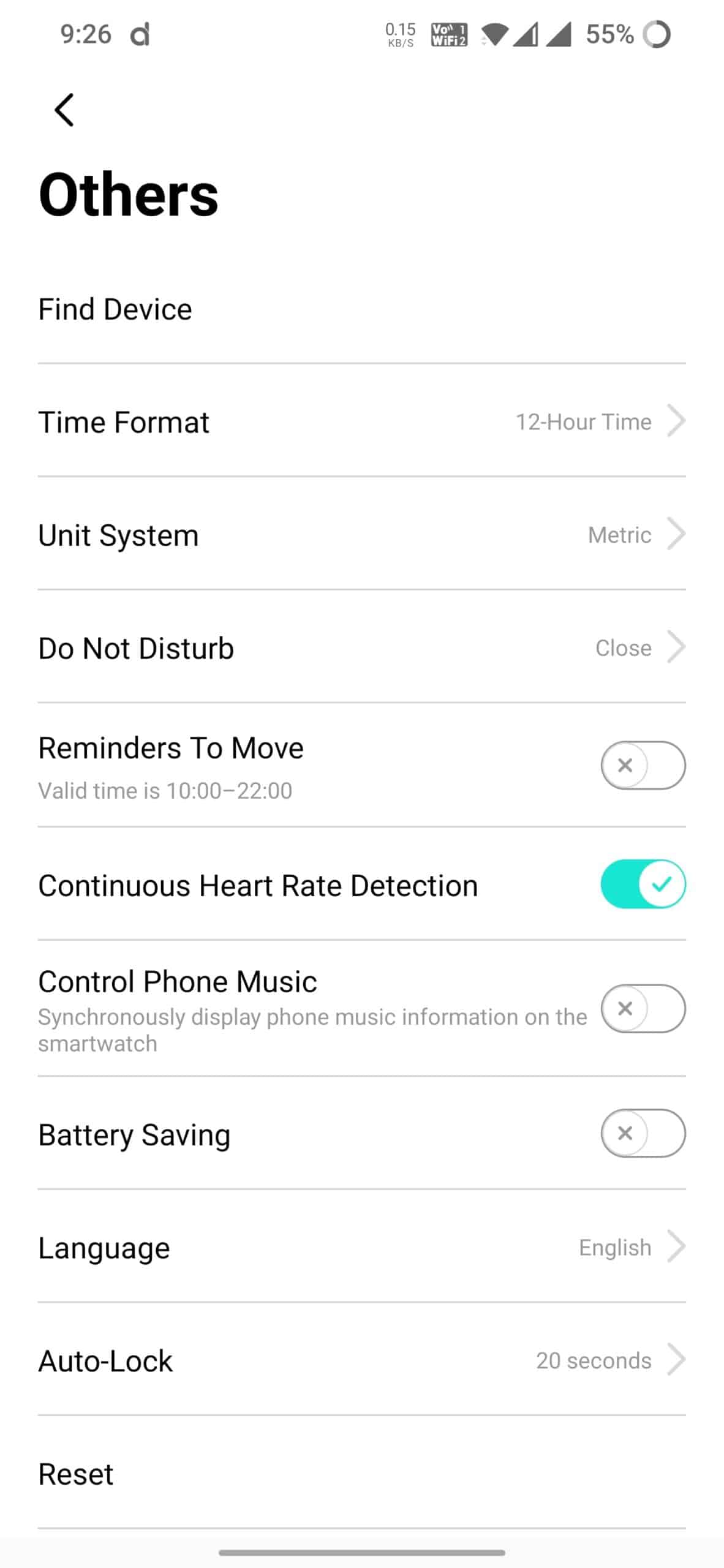Change the Time Format setting
Image resolution: width=724 pixels, height=1568 pixels.
click(361, 421)
